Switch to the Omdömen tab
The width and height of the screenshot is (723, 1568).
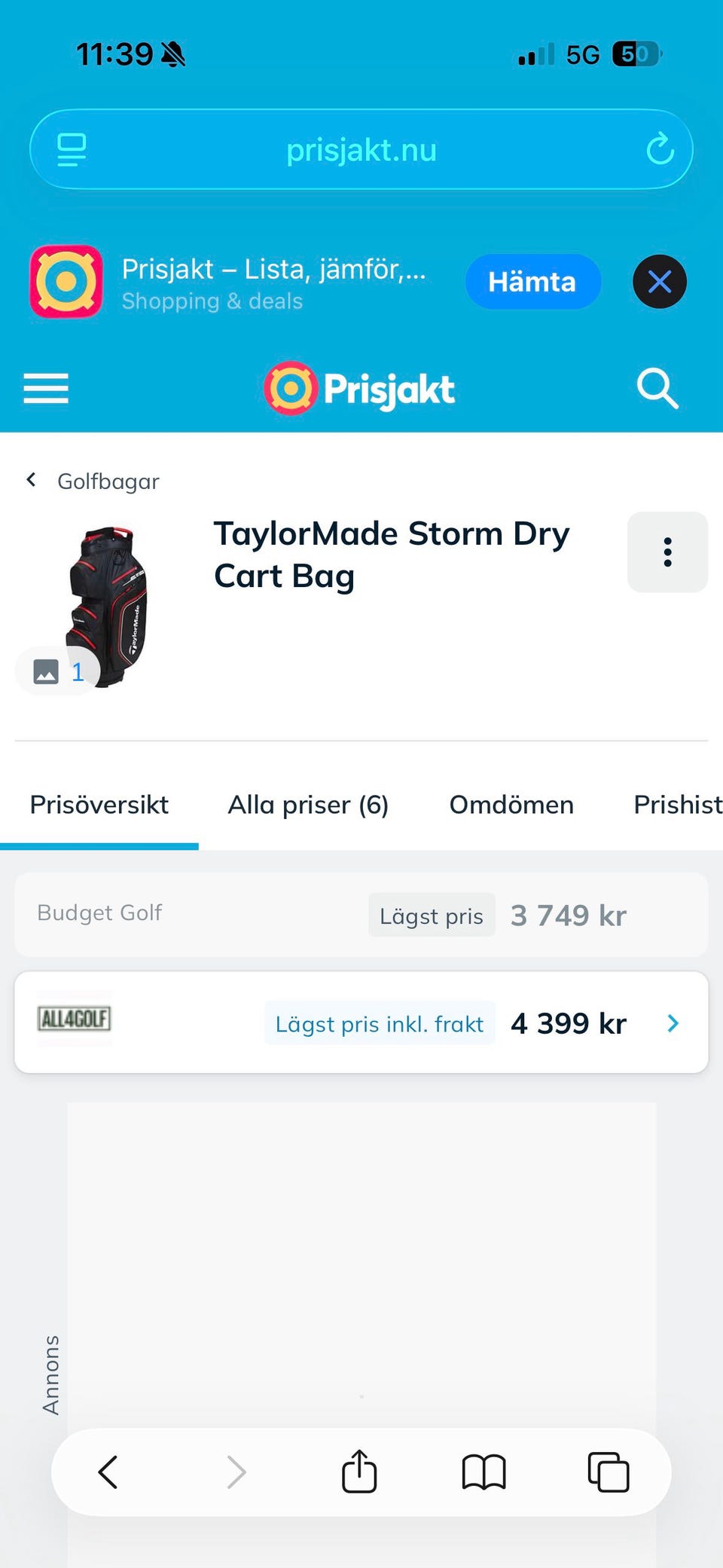pyautogui.click(x=511, y=805)
